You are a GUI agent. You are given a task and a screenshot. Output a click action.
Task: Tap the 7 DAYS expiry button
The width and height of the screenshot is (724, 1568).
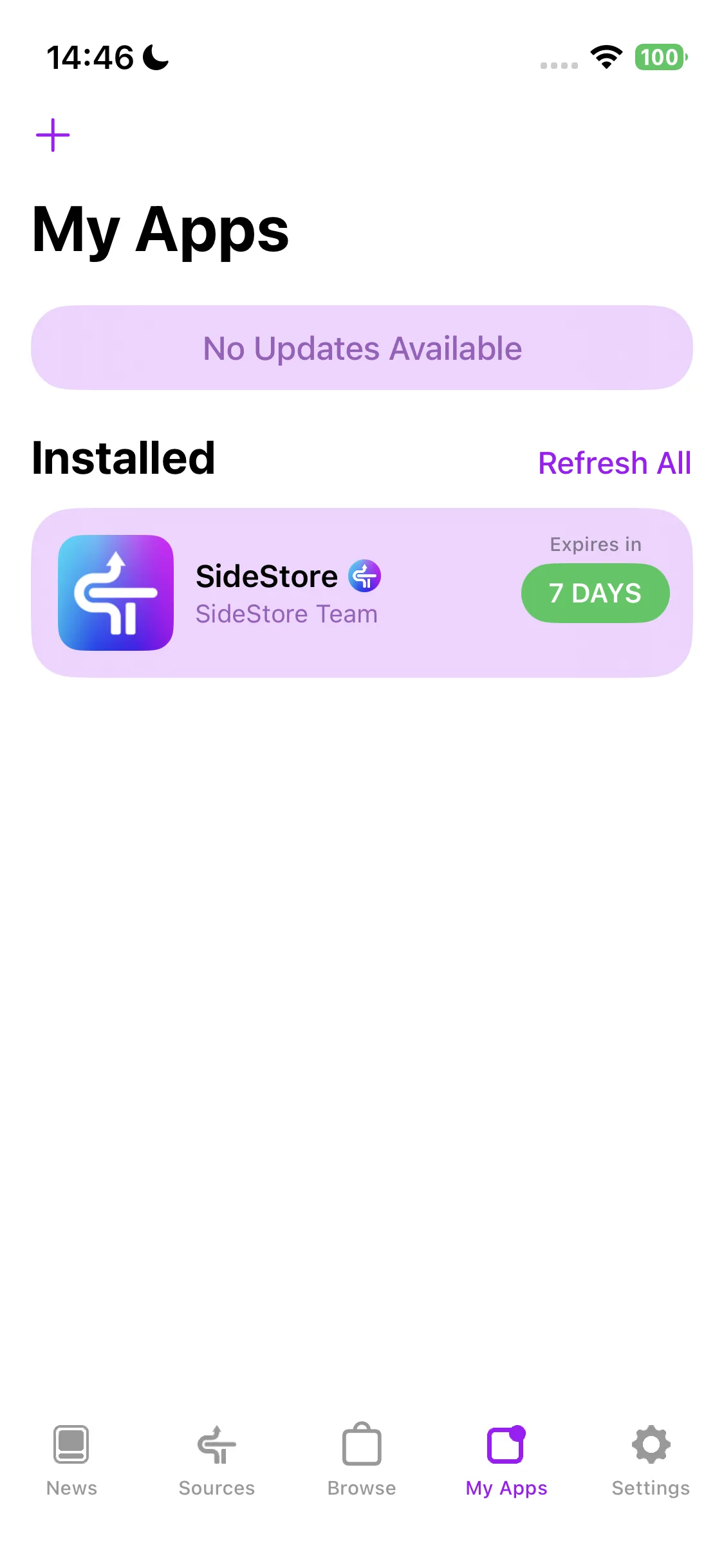tap(595, 593)
